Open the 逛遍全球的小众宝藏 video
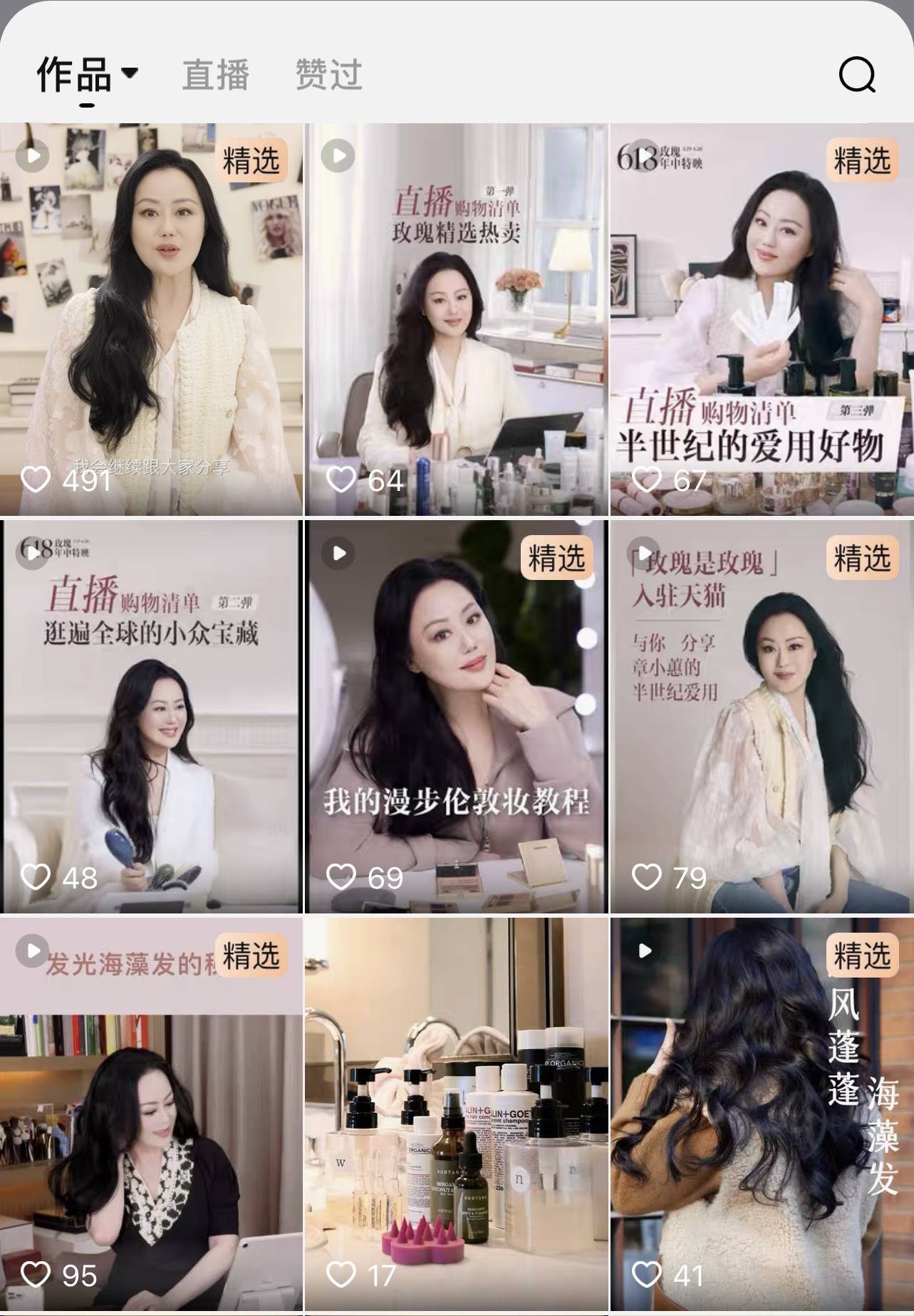 (x=151, y=716)
